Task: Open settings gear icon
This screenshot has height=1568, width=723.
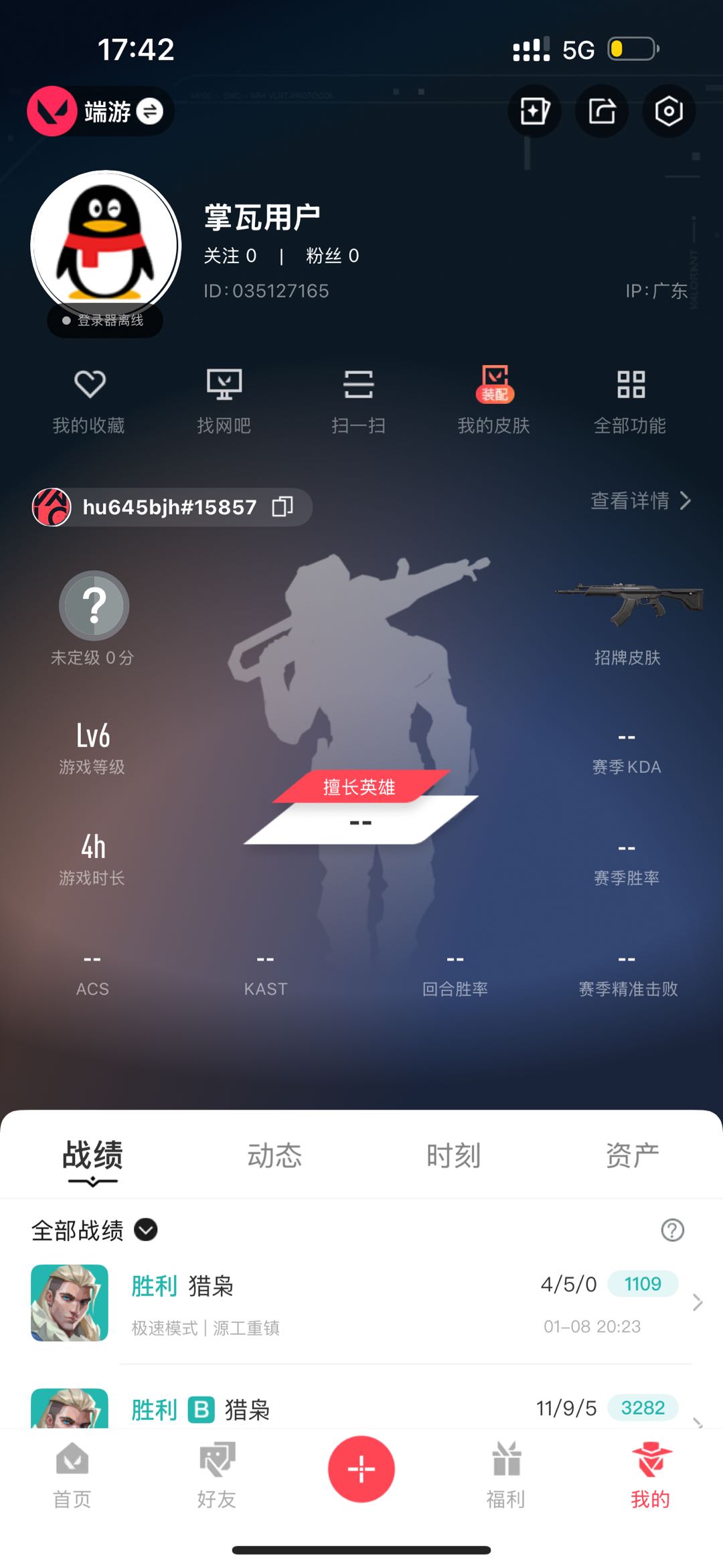Action: coord(669,111)
